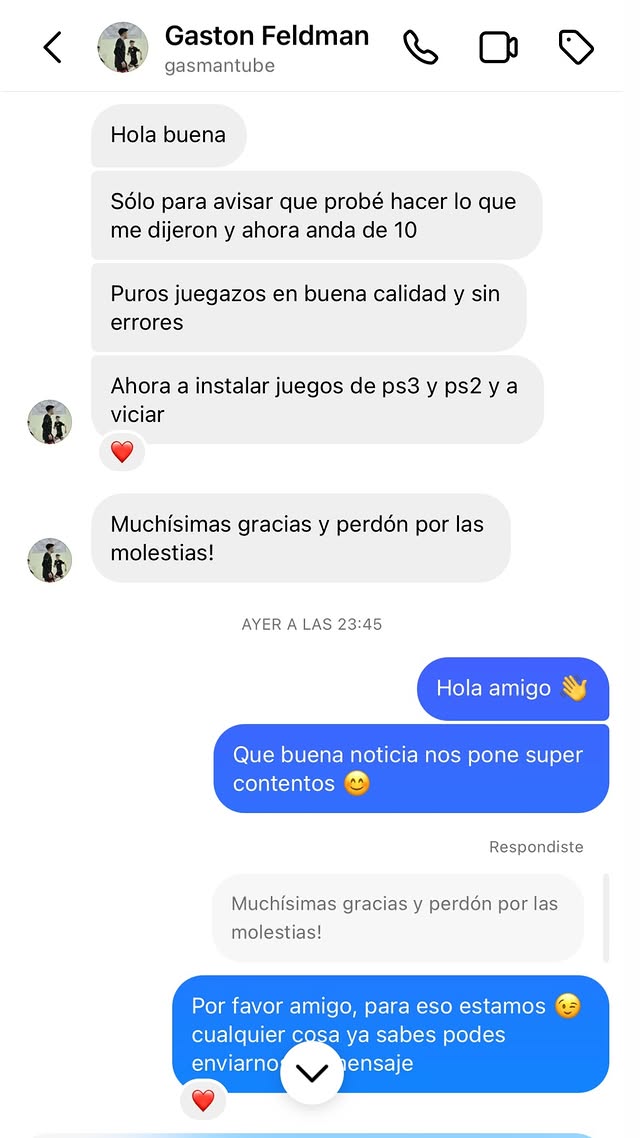Start a voice call with Gaston Feldman
Image resolution: width=640 pixels, height=1138 pixels.
[x=420, y=47]
